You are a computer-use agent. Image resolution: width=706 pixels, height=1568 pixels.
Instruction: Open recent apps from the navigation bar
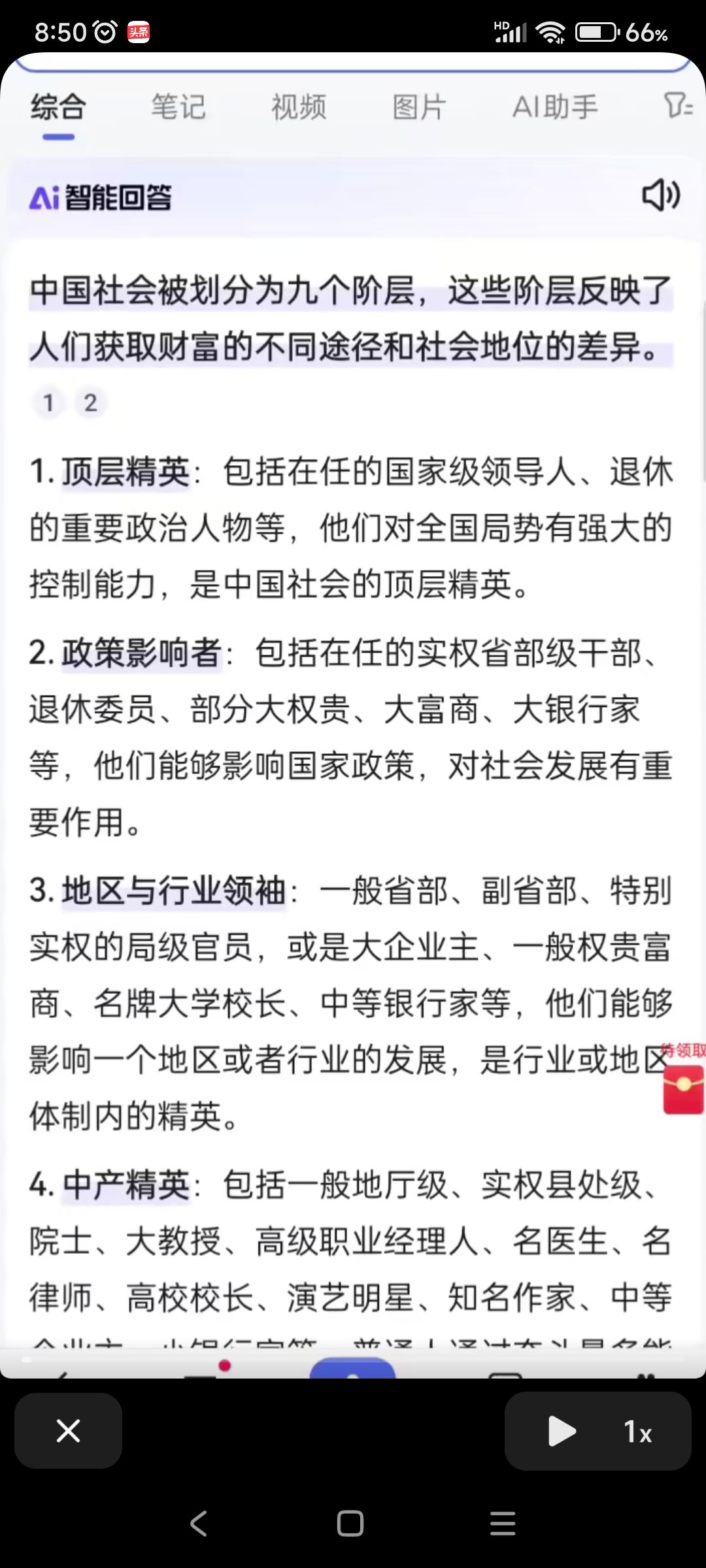[503, 1524]
